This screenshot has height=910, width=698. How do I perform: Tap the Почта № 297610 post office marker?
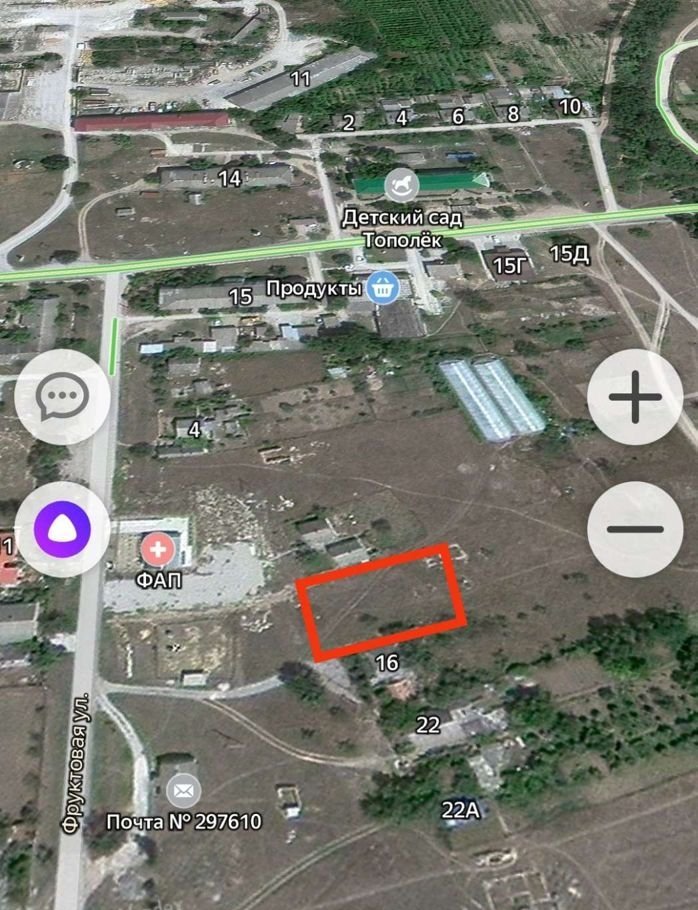(x=182, y=792)
